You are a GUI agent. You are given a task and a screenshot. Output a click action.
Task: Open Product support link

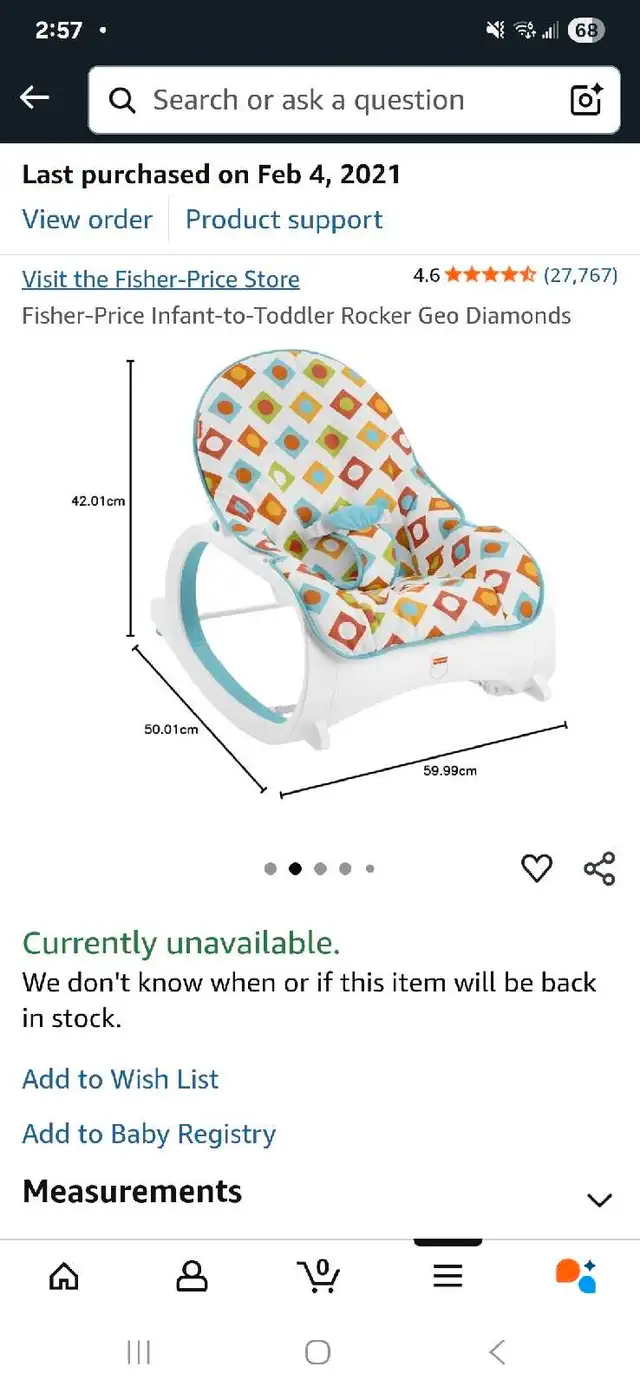click(x=284, y=219)
